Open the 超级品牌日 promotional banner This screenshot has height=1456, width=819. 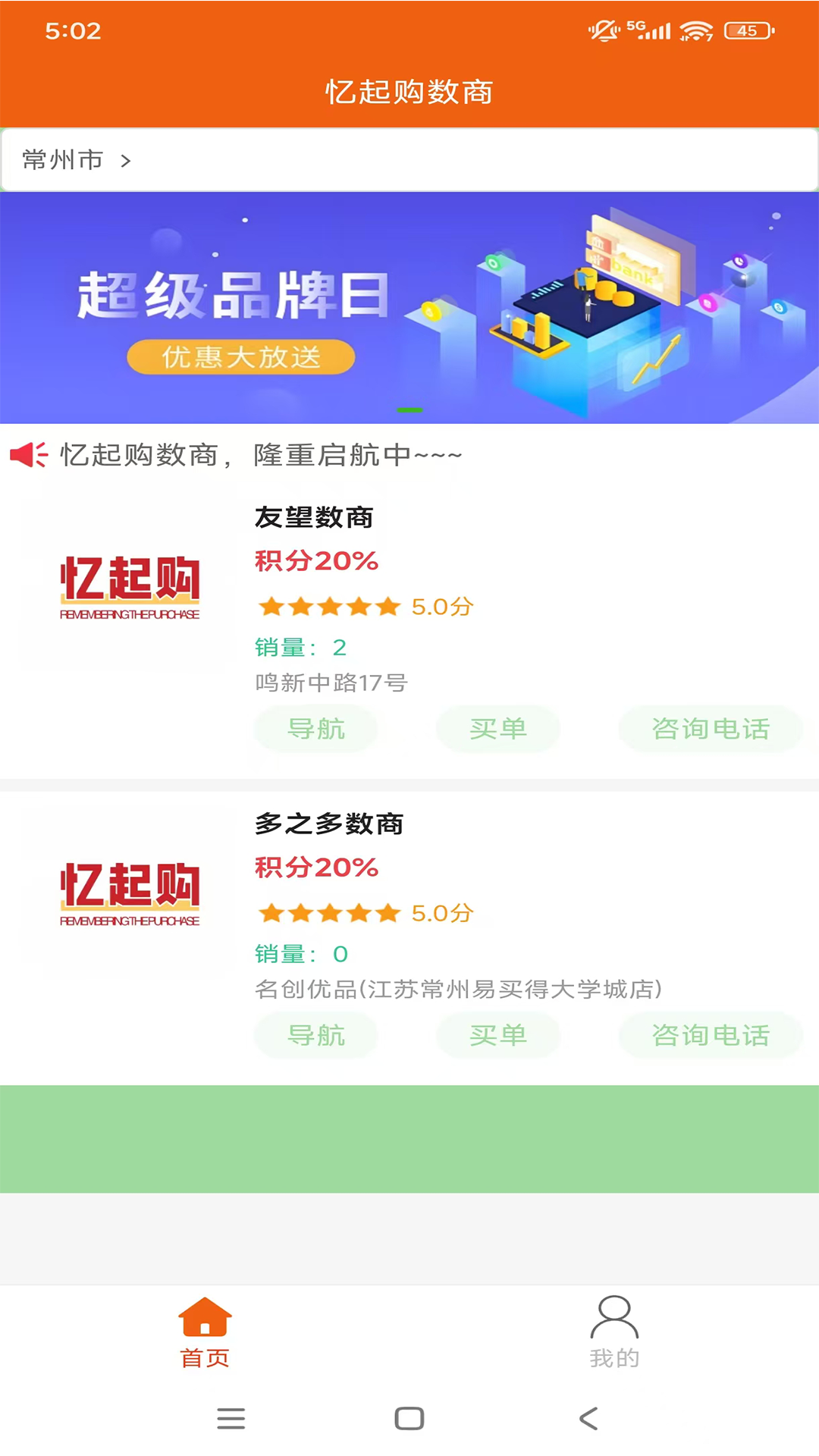pos(409,303)
